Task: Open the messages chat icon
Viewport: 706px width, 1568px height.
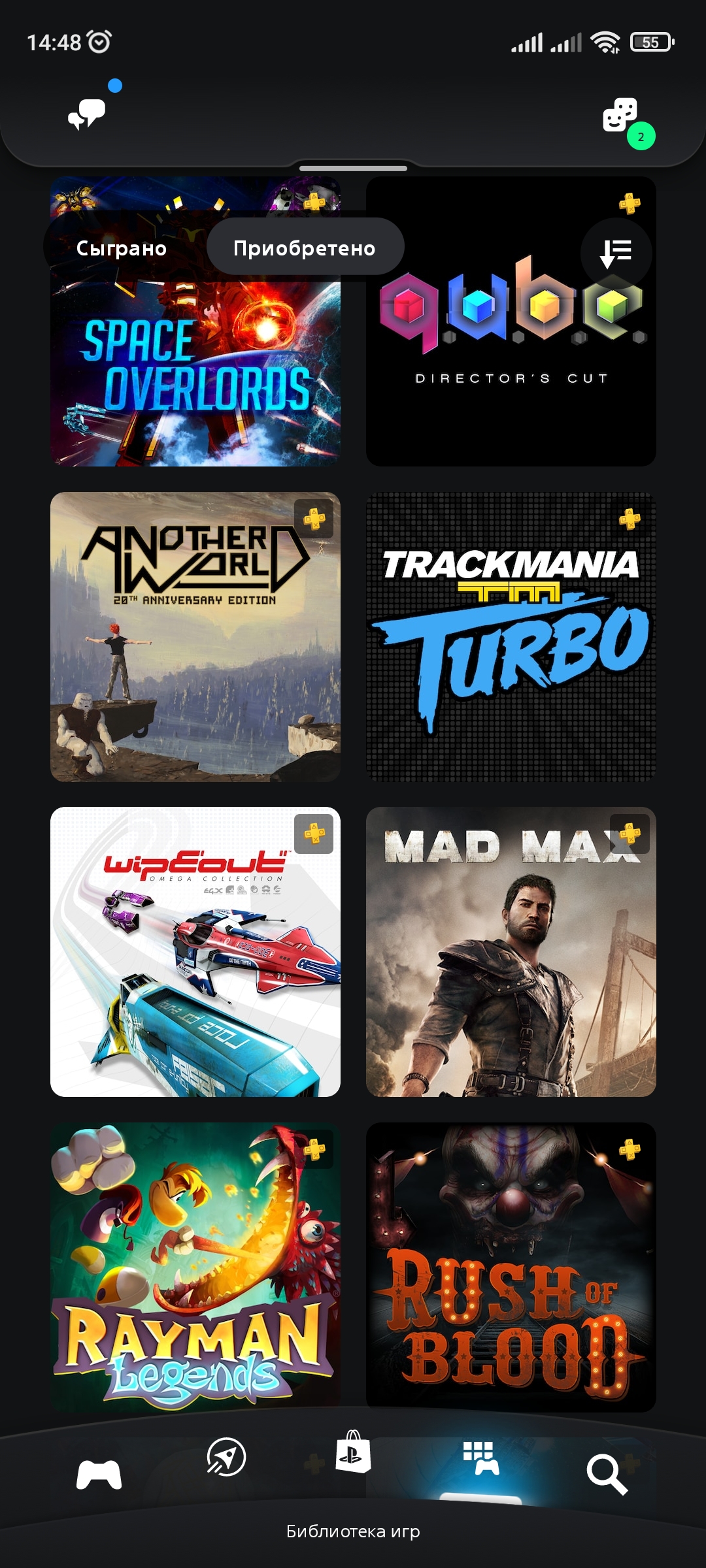Action: pyautogui.click(x=86, y=114)
